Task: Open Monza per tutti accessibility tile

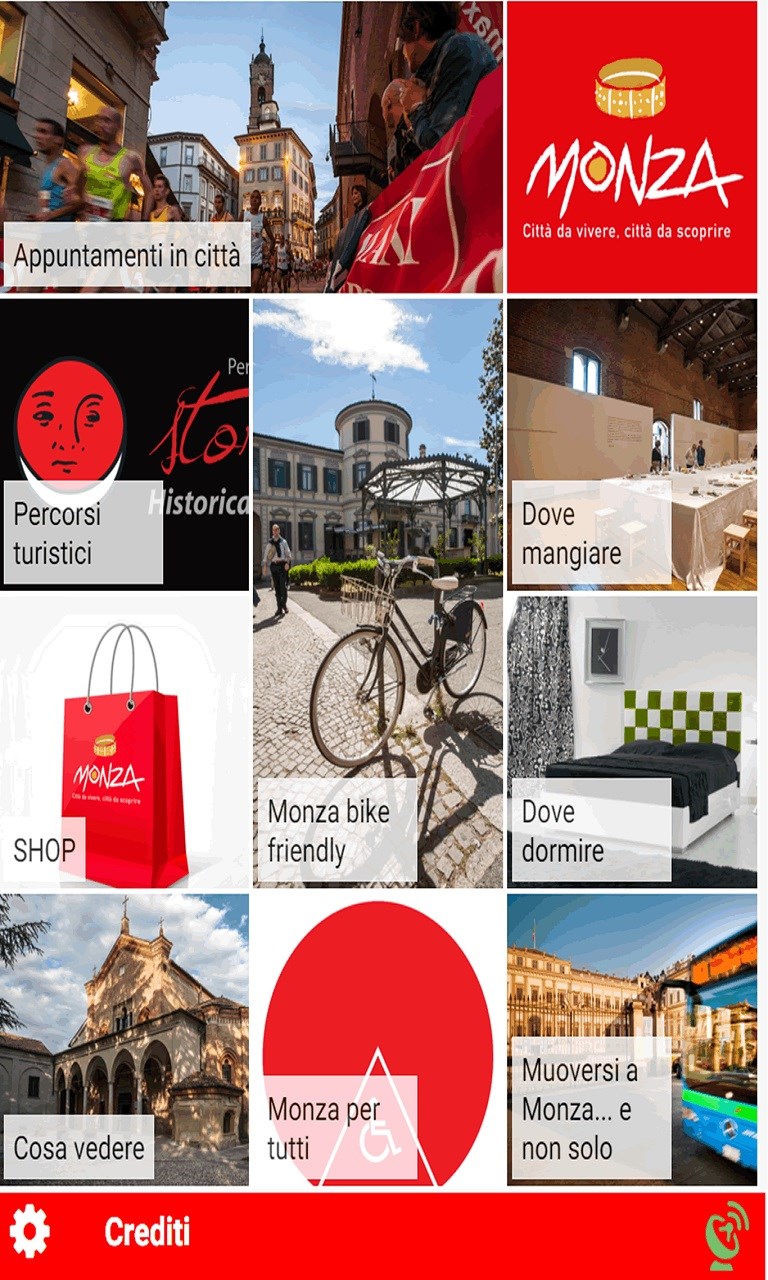Action: pyautogui.click(x=378, y=1039)
